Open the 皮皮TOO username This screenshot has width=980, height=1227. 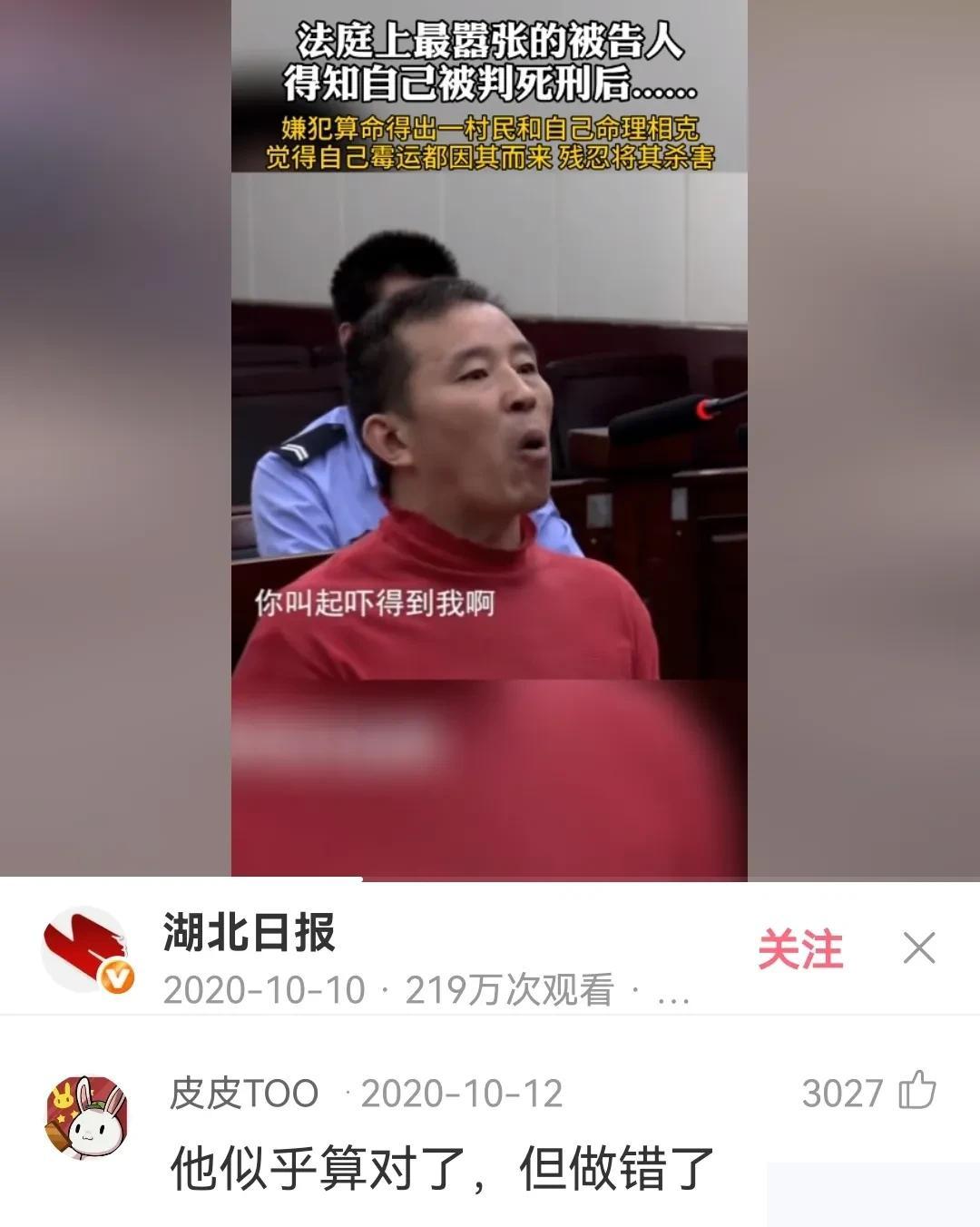pyautogui.click(x=243, y=1094)
